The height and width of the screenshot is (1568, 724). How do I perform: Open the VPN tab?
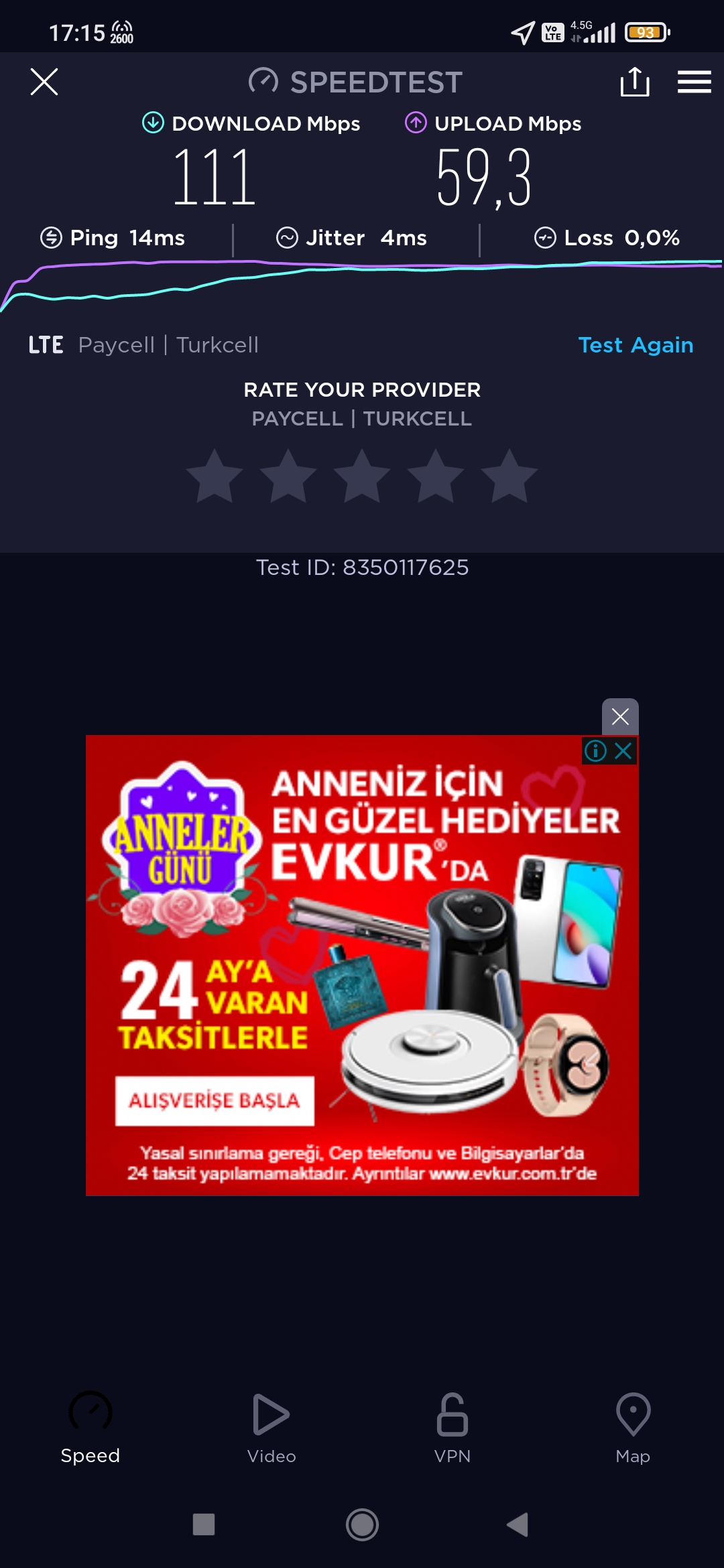(452, 1427)
